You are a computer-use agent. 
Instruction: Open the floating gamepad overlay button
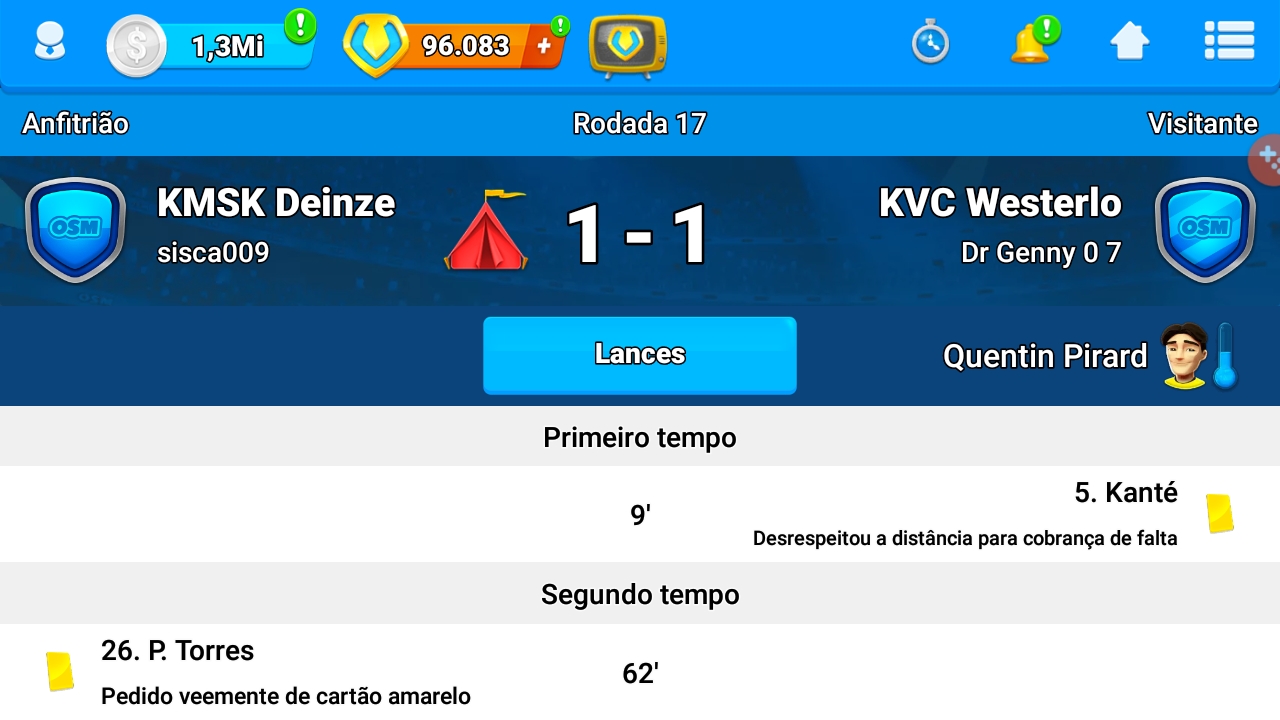click(1266, 158)
